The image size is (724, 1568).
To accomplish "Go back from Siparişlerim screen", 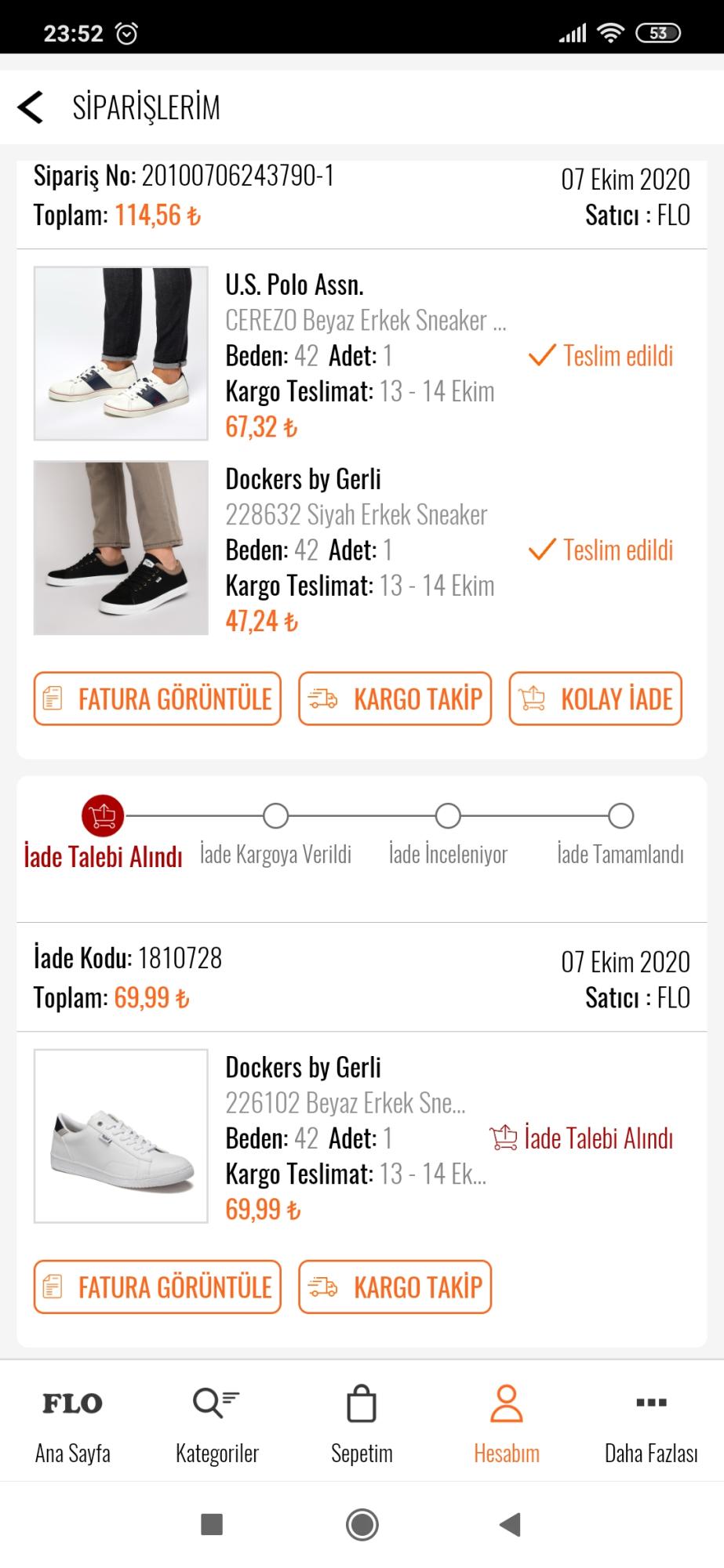I will [31, 107].
